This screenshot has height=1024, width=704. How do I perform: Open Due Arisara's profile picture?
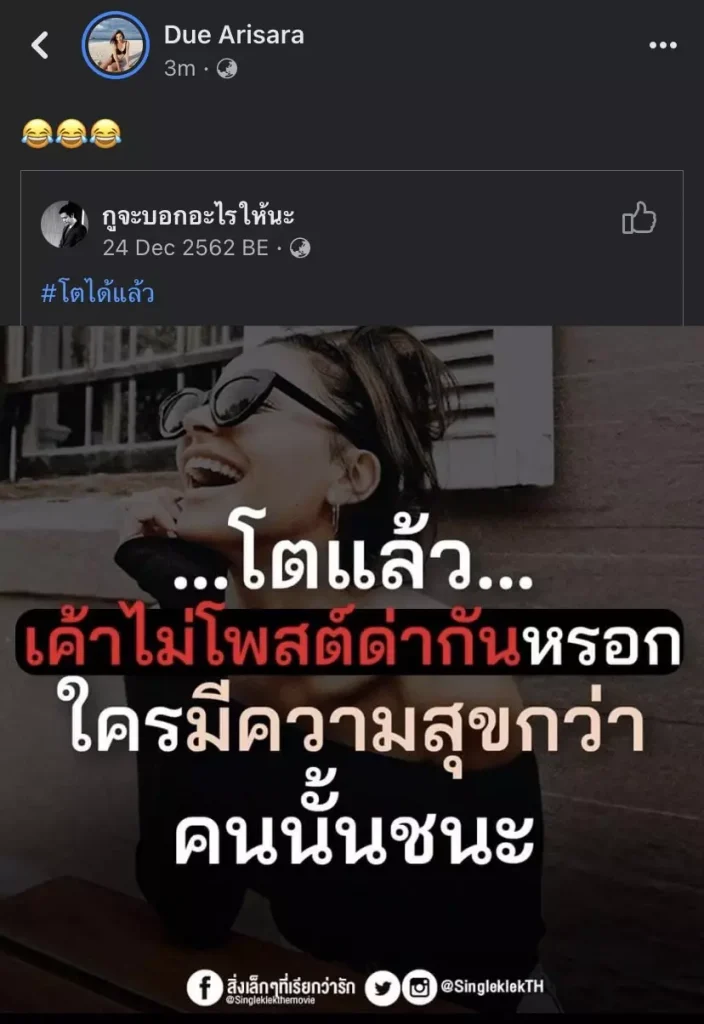(x=115, y=45)
